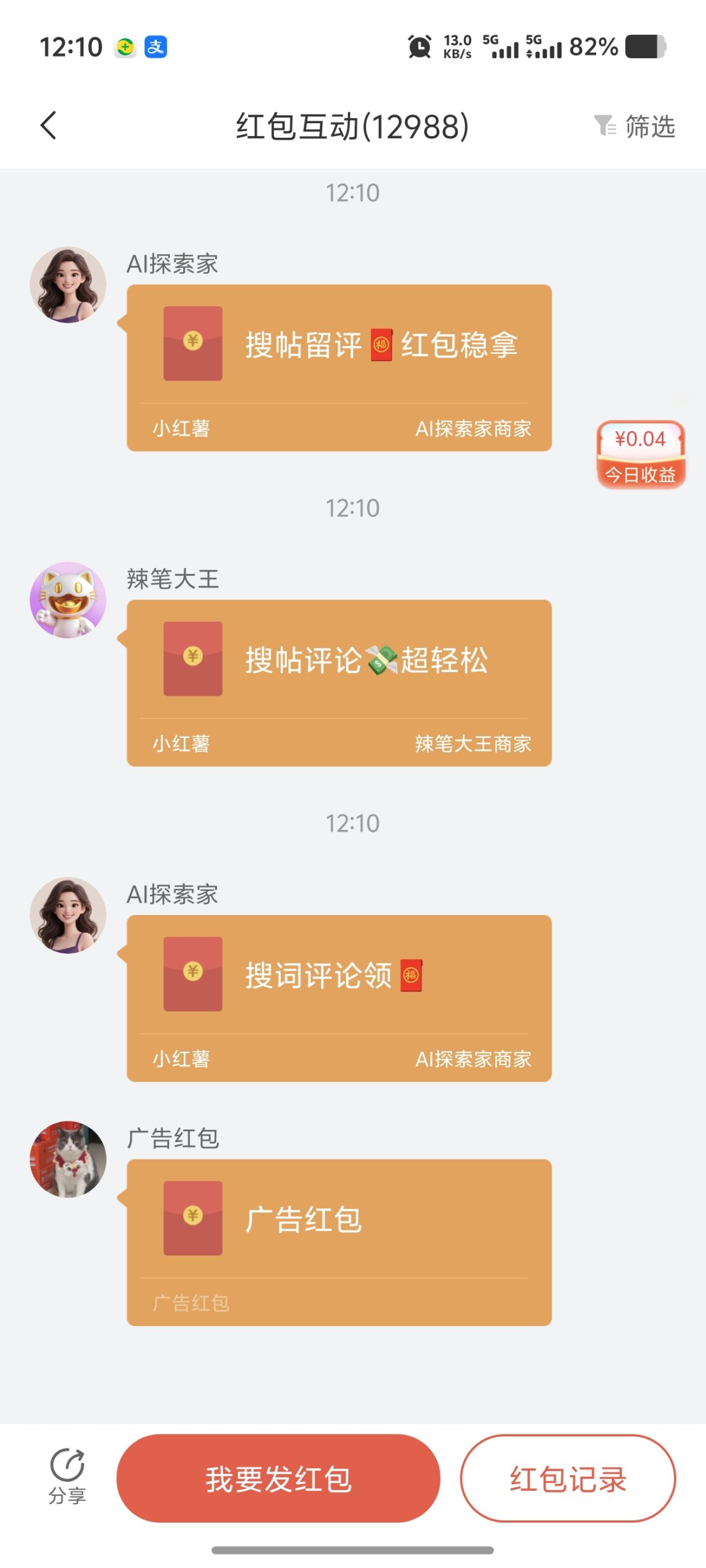
Task: Open the 搜帖评论超轻松 message from 辣笔大王商家
Action: (339, 683)
